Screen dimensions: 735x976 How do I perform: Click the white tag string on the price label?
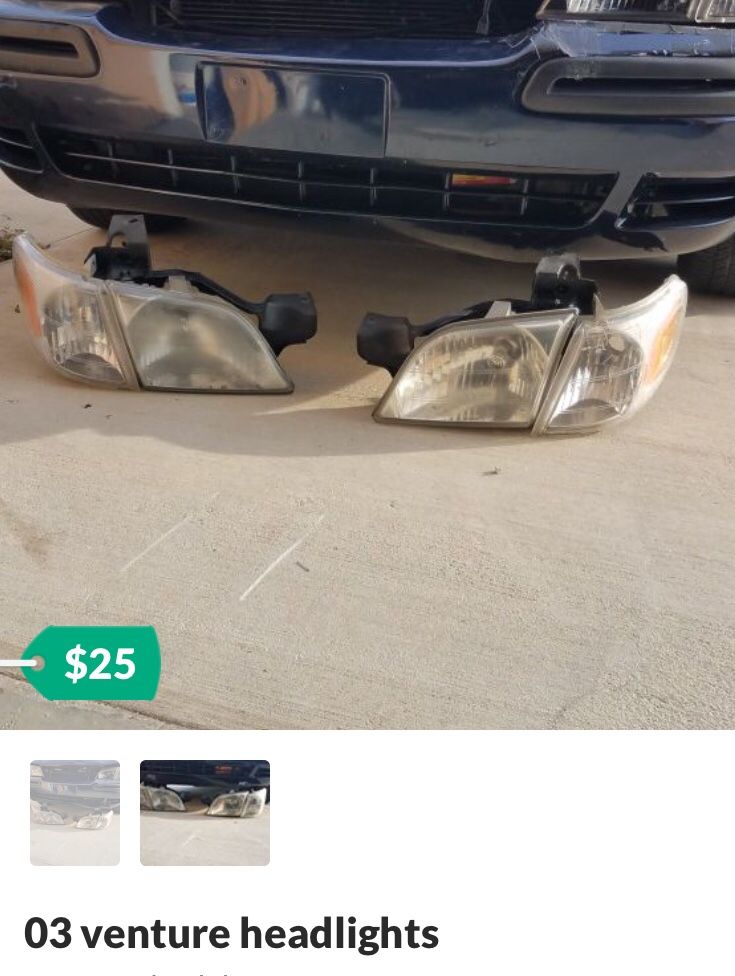click(20, 663)
